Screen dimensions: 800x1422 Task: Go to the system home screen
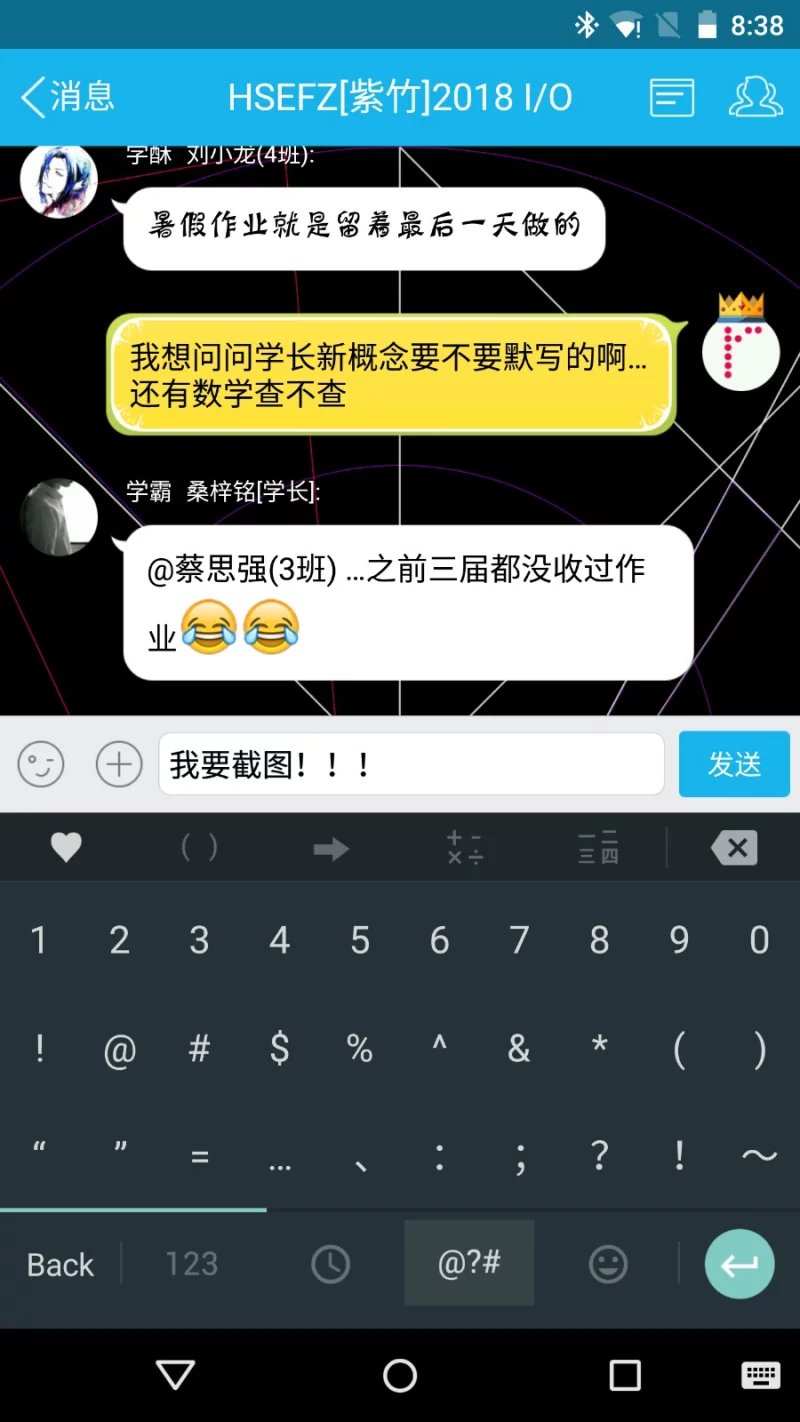(400, 1375)
